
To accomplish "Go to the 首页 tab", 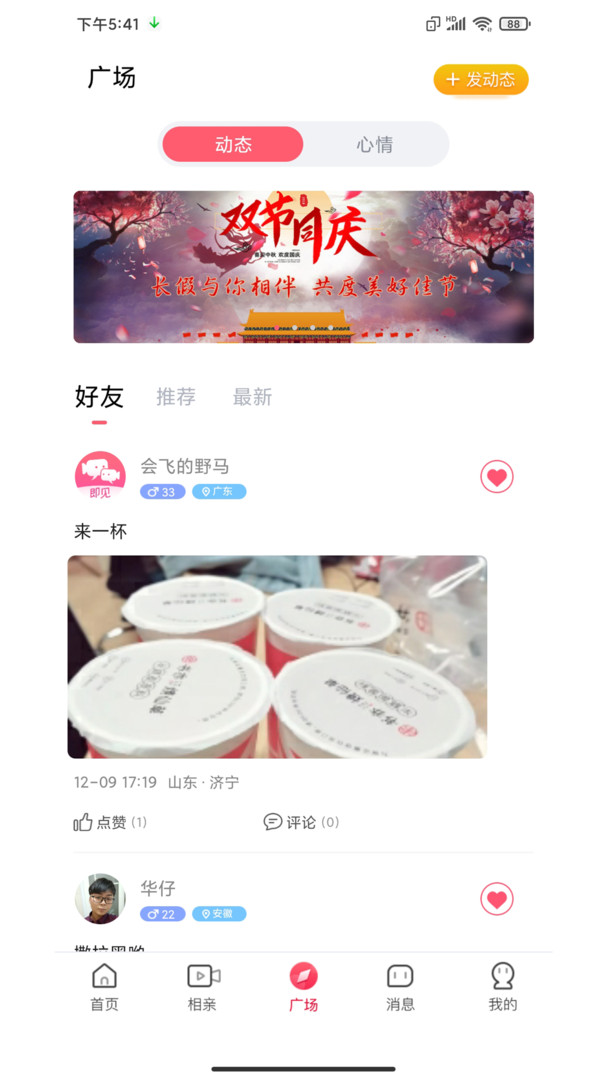I will tap(104, 987).
